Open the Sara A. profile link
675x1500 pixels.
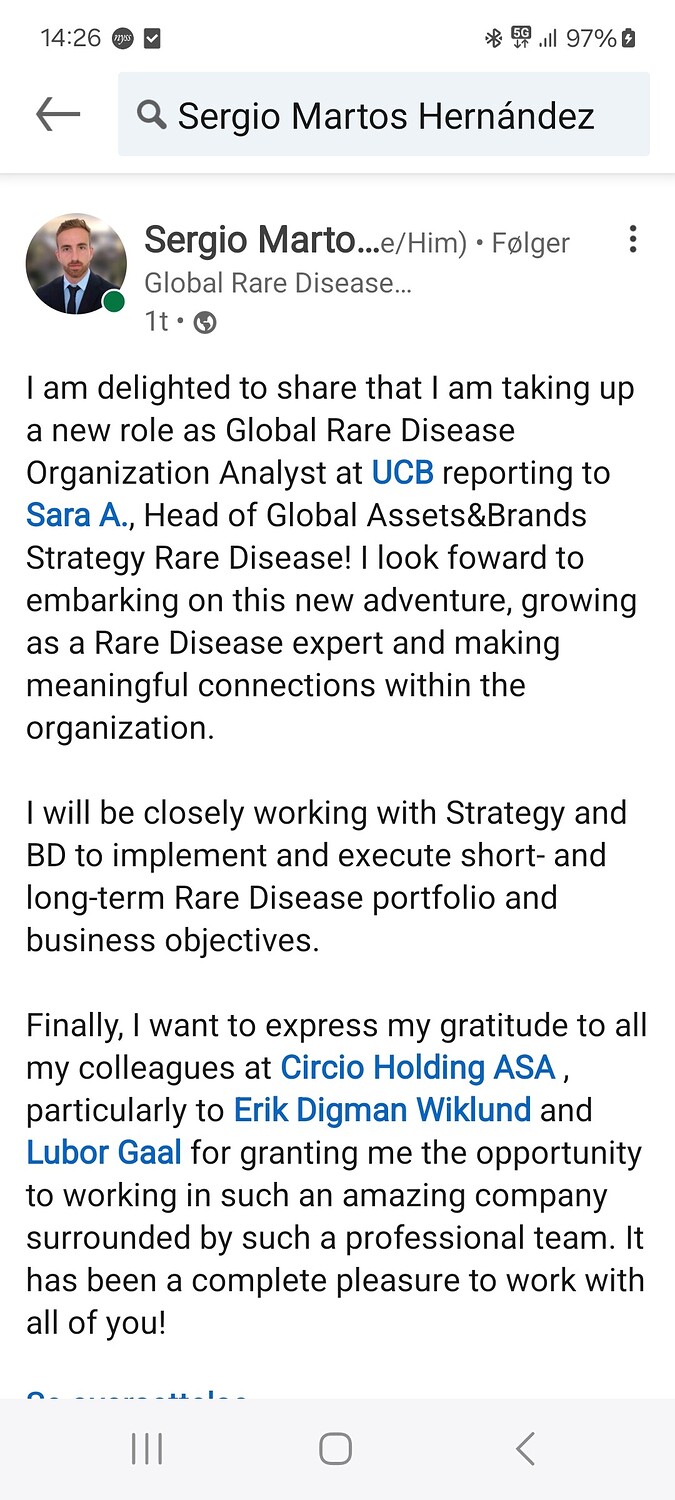77,516
